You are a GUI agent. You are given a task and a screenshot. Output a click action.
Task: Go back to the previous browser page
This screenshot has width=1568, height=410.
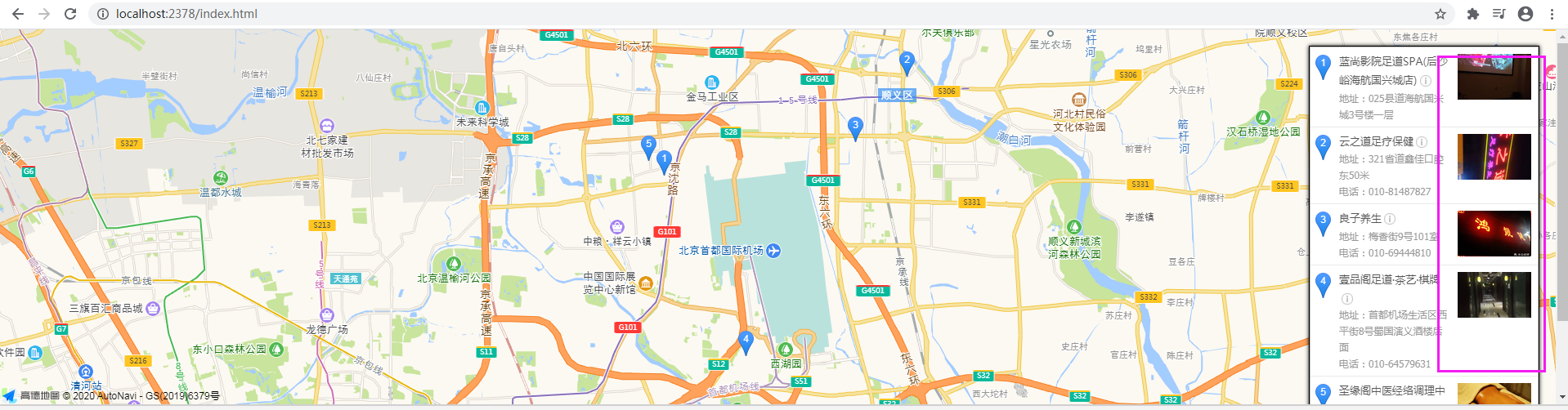point(18,14)
